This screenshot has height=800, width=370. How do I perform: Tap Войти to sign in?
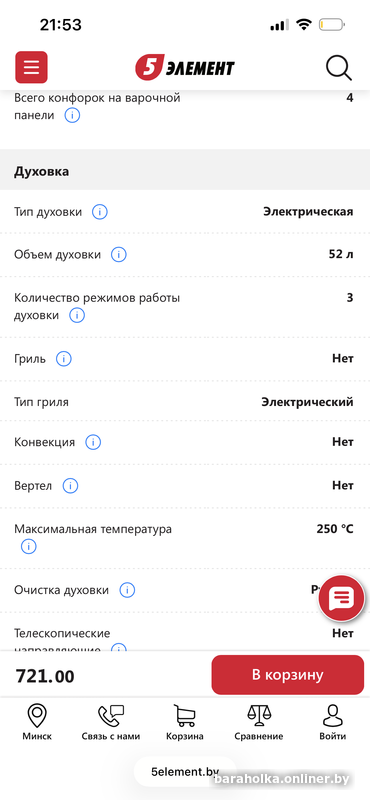pyautogui.click(x=333, y=722)
